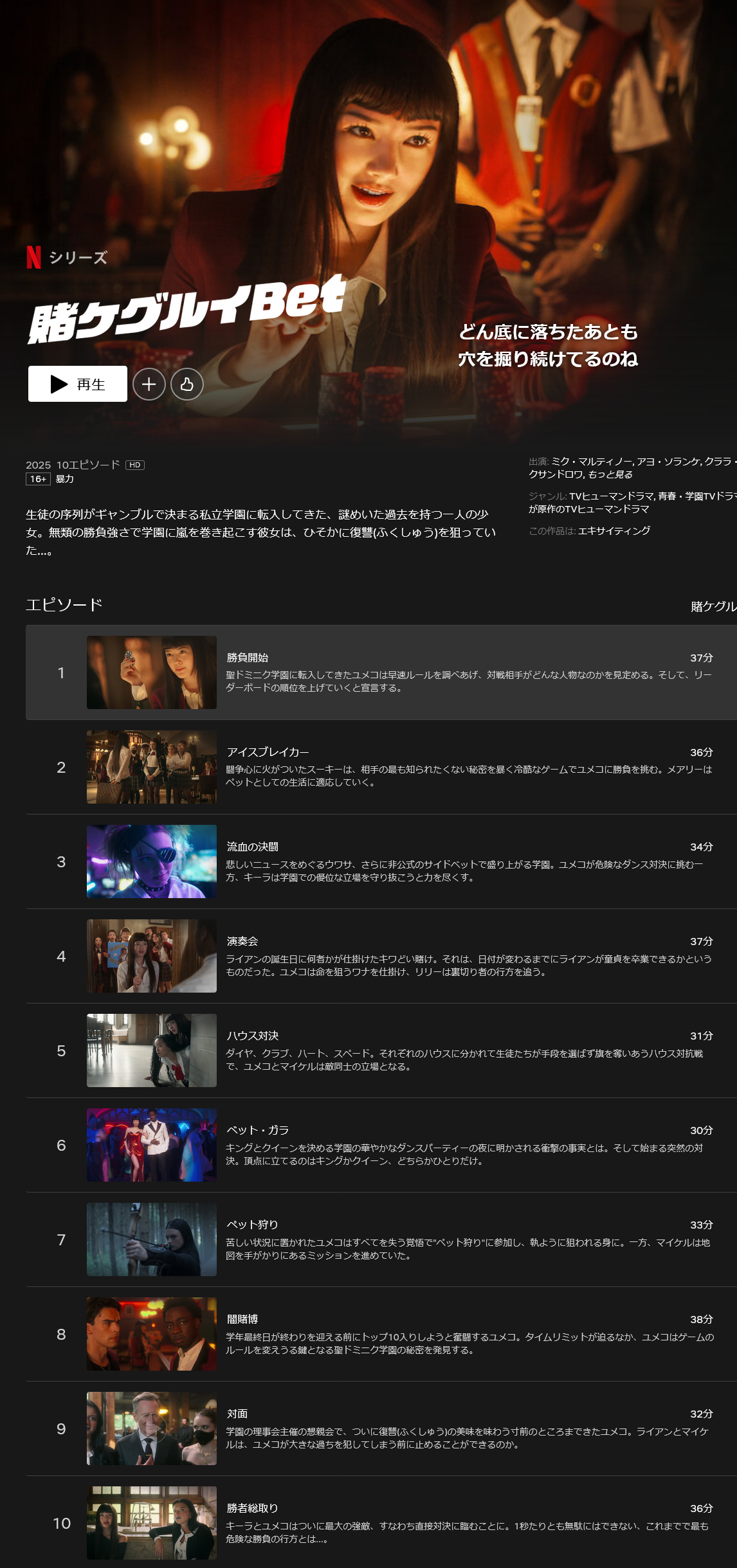
Task: Rate this series with the thumbs-up icon
Action: pyautogui.click(x=187, y=384)
